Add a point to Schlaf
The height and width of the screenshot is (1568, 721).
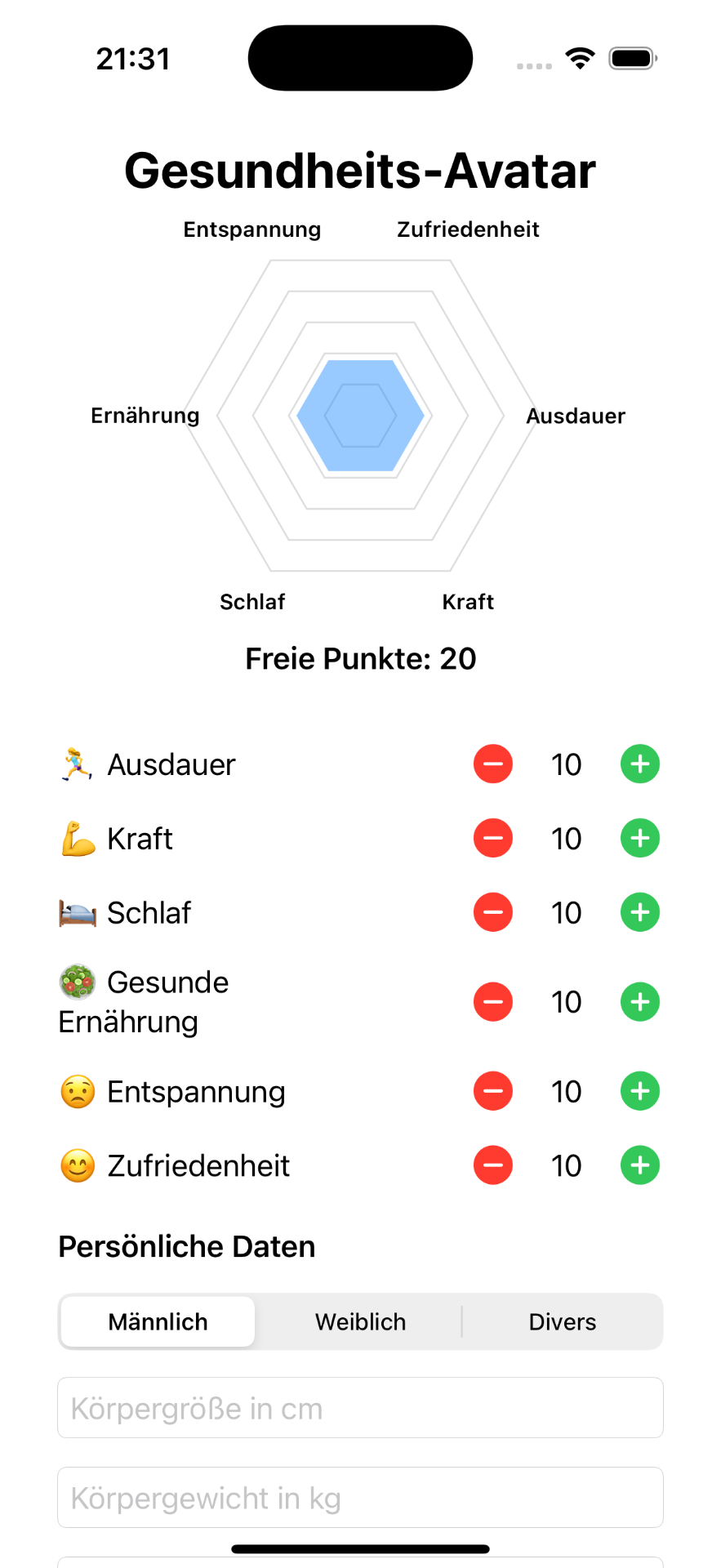639,912
